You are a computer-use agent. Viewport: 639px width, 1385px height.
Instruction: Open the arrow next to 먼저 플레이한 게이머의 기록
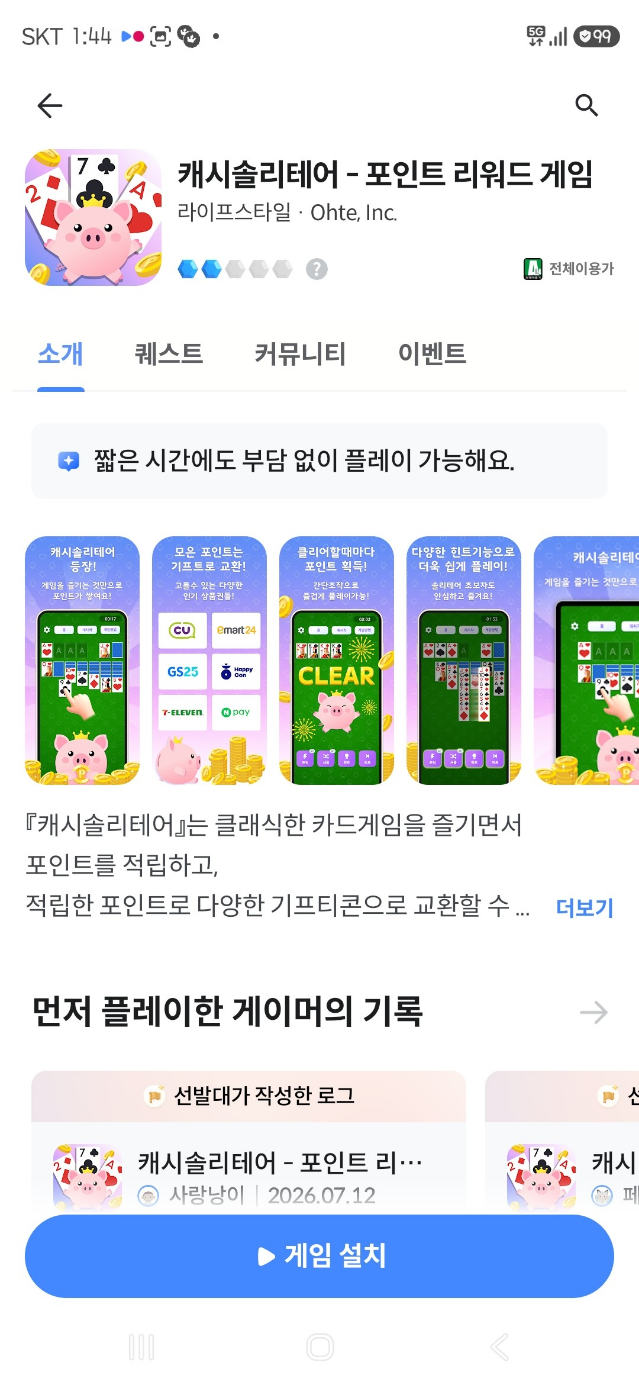(594, 1012)
